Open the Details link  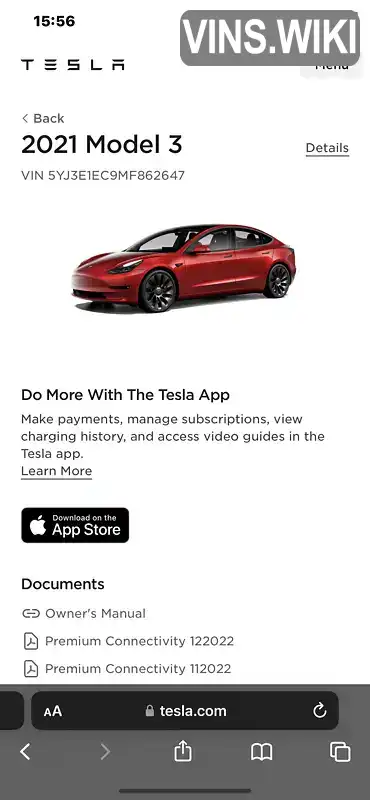click(327, 148)
